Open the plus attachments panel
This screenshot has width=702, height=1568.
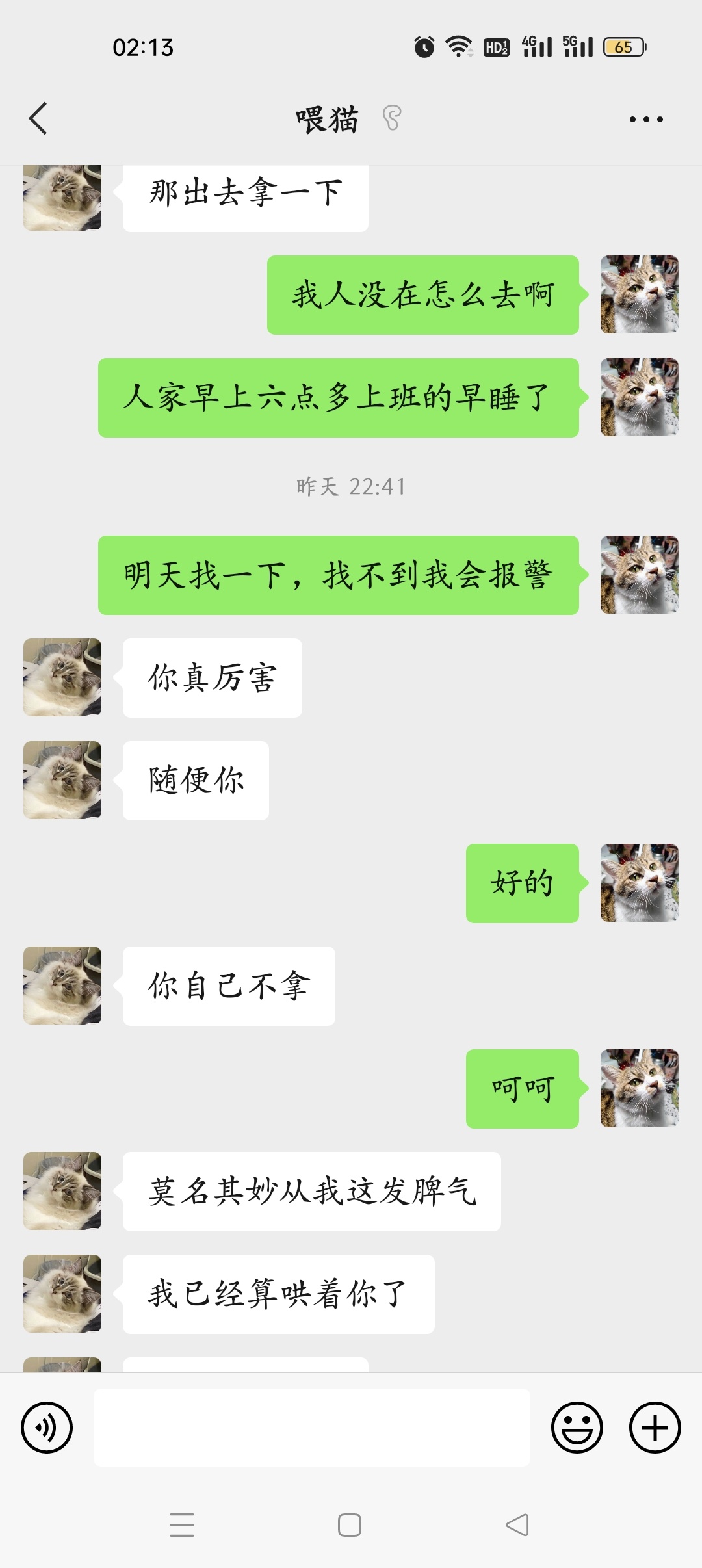click(x=655, y=1428)
